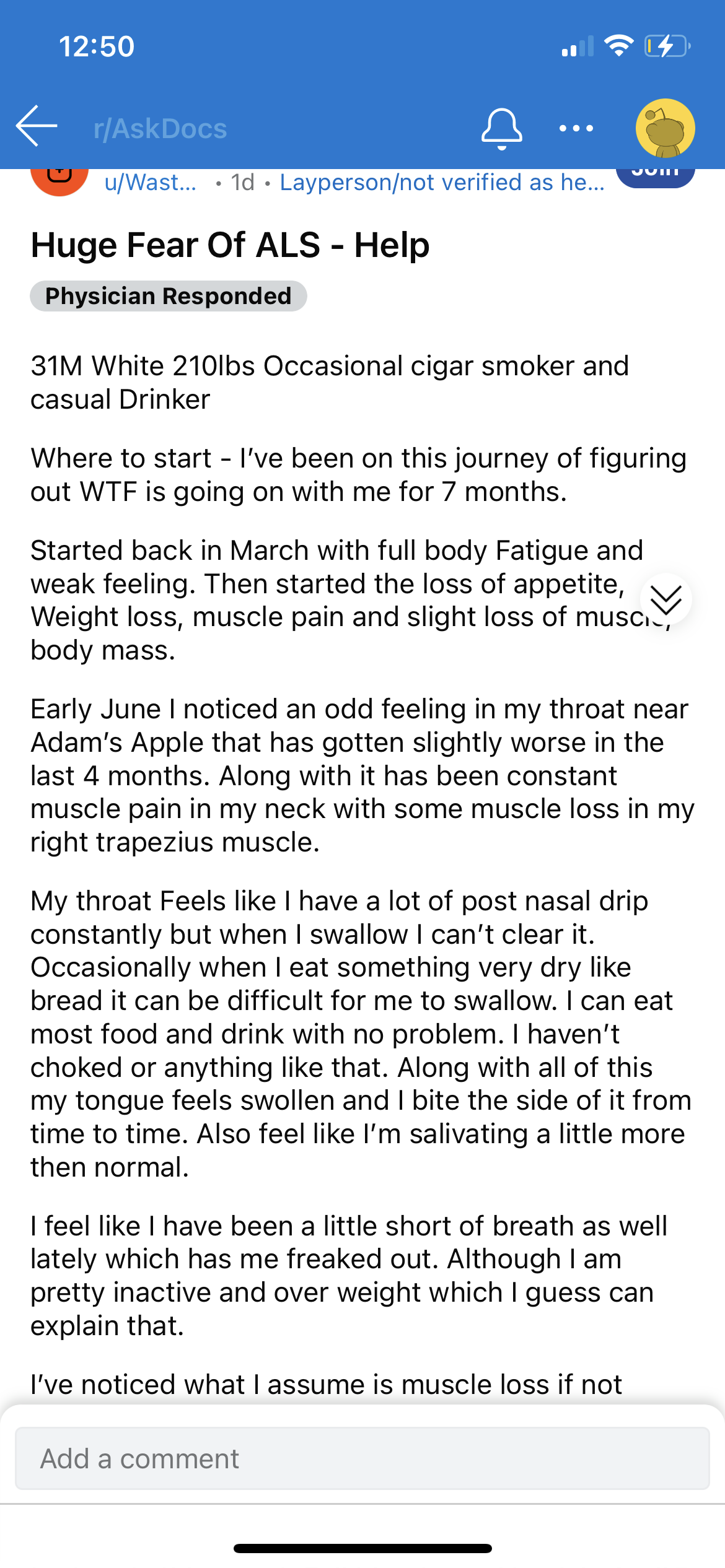This screenshot has width=725, height=1568.
Task: Join the subreddit
Action: coord(655,176)
